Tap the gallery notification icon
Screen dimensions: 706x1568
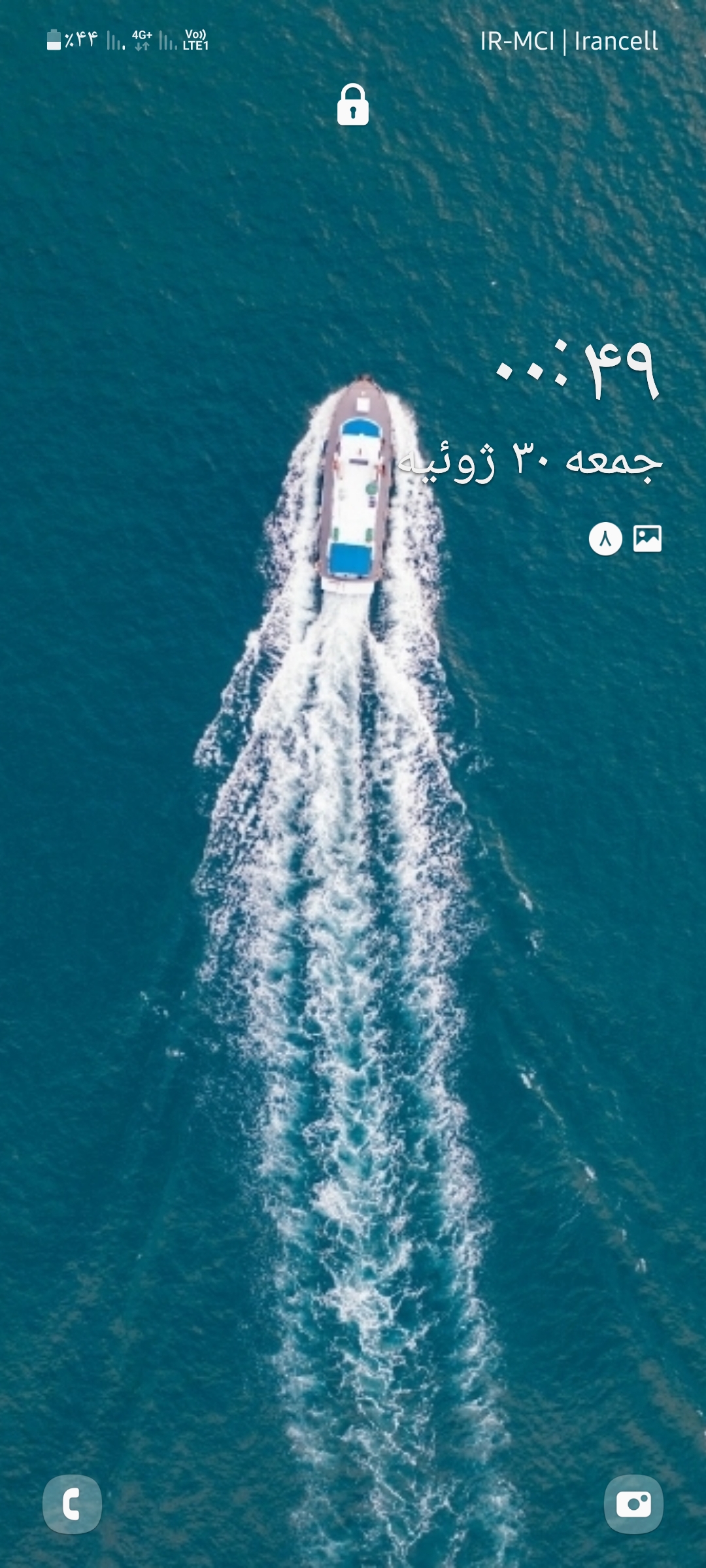pyautogui.click(x=647, y=539)
